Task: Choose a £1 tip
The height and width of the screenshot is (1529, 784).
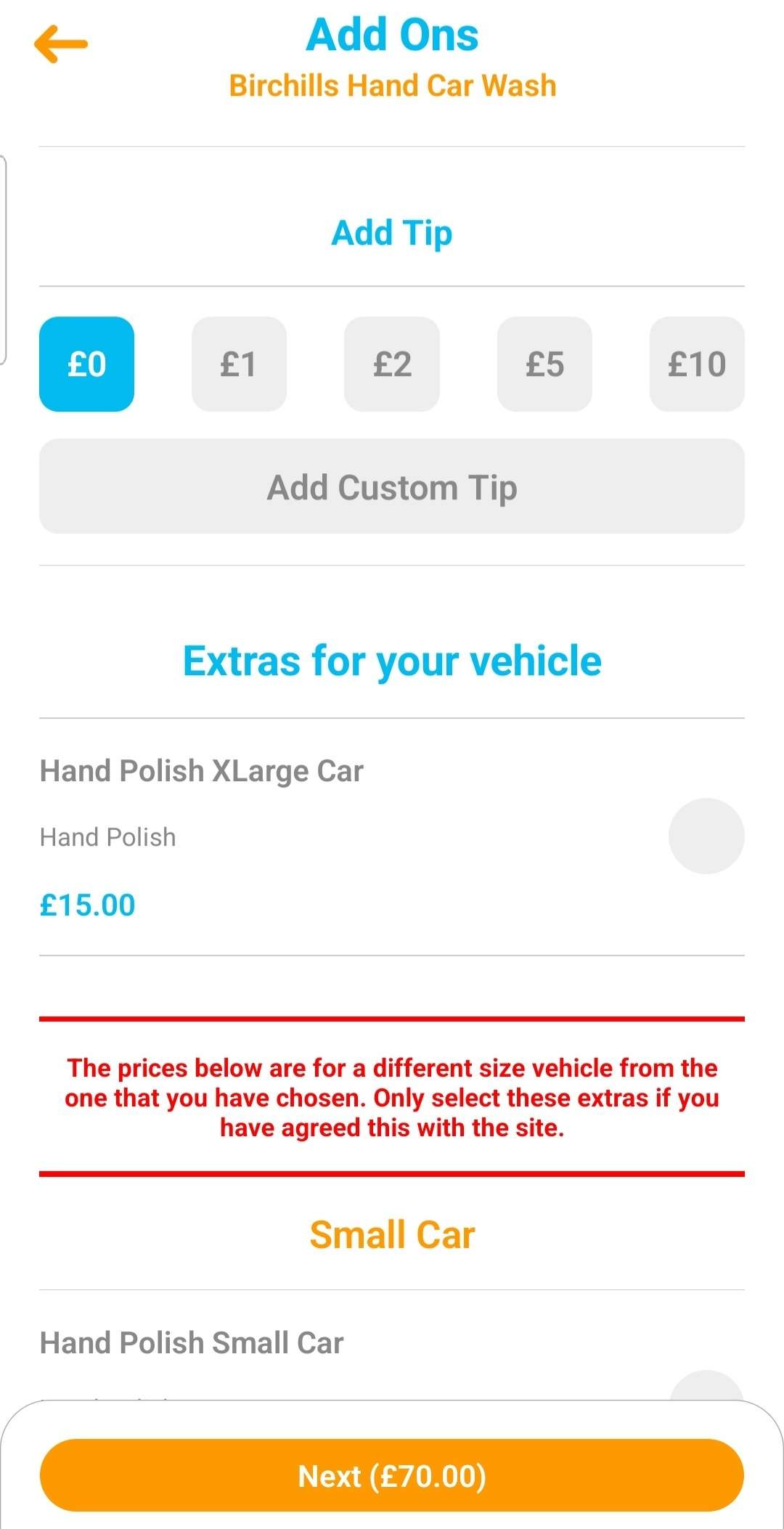Action: [x=239, y=364]
